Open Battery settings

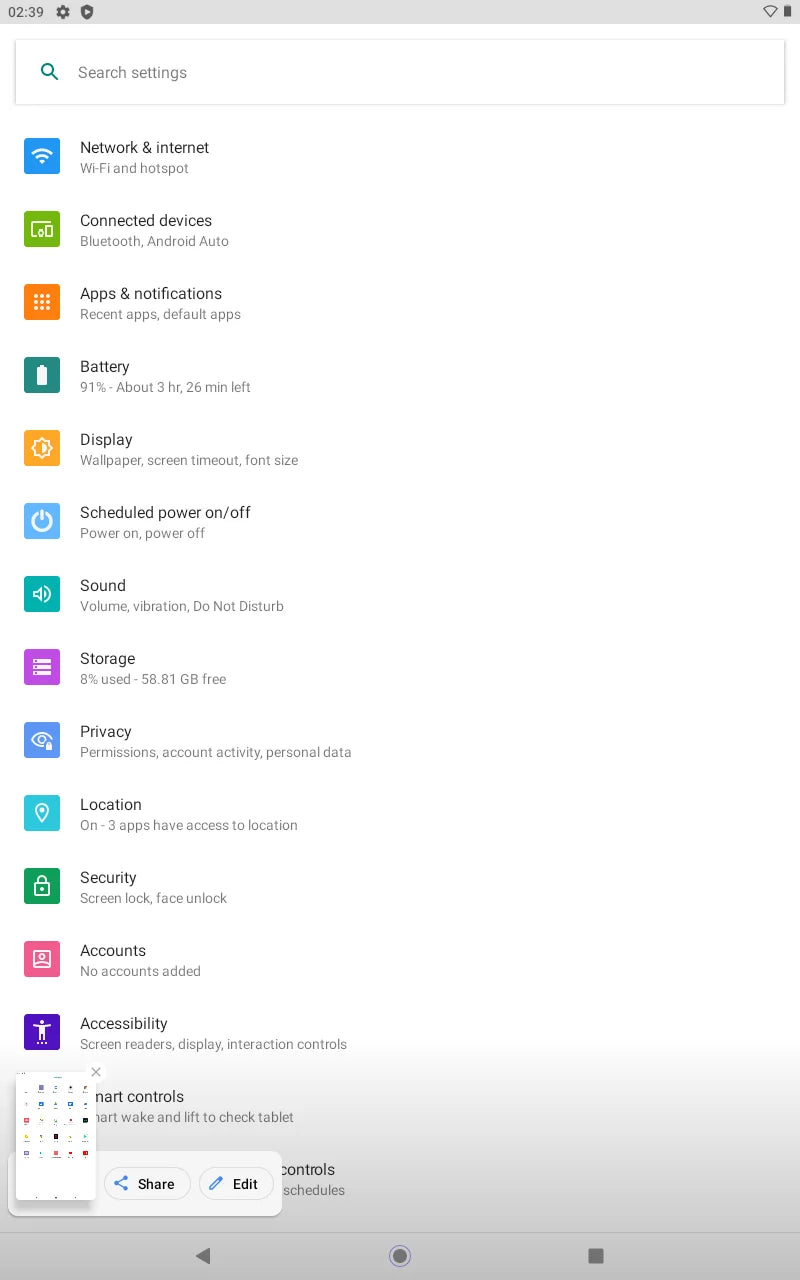pos(400,376)
